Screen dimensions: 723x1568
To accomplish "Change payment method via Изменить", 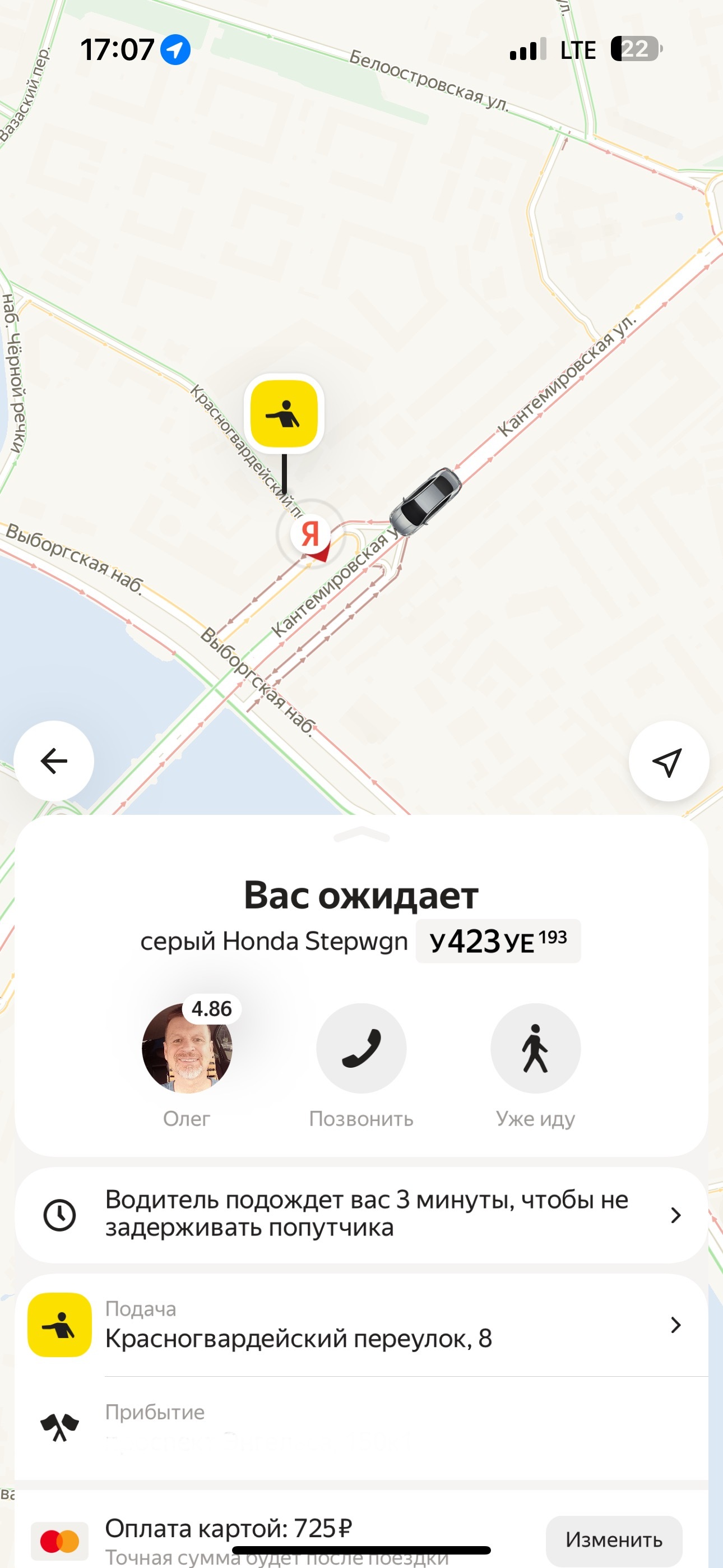I will [x=614, y=1539].
